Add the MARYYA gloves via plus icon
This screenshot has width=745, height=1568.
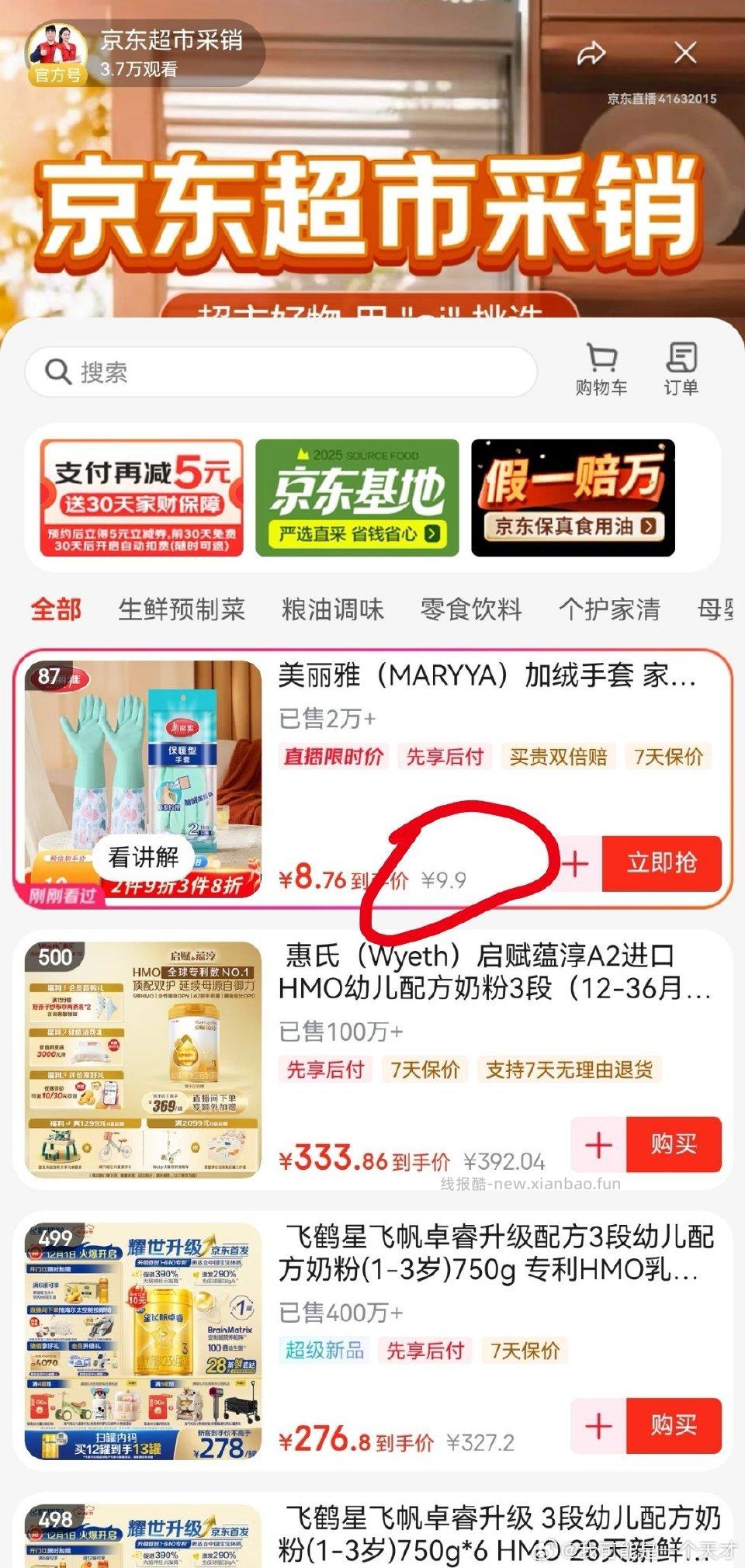tap(574, 862)
